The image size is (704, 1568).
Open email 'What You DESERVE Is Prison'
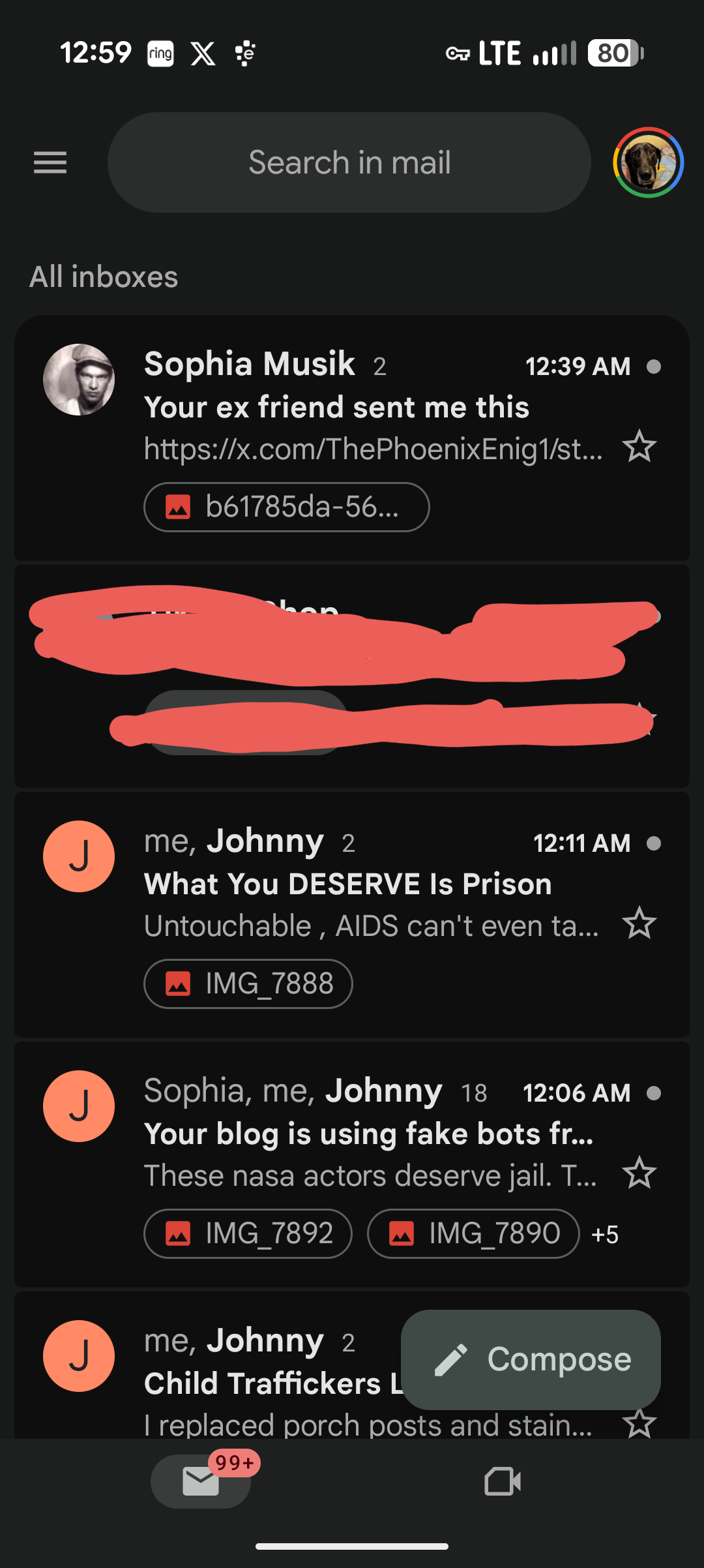347,884
